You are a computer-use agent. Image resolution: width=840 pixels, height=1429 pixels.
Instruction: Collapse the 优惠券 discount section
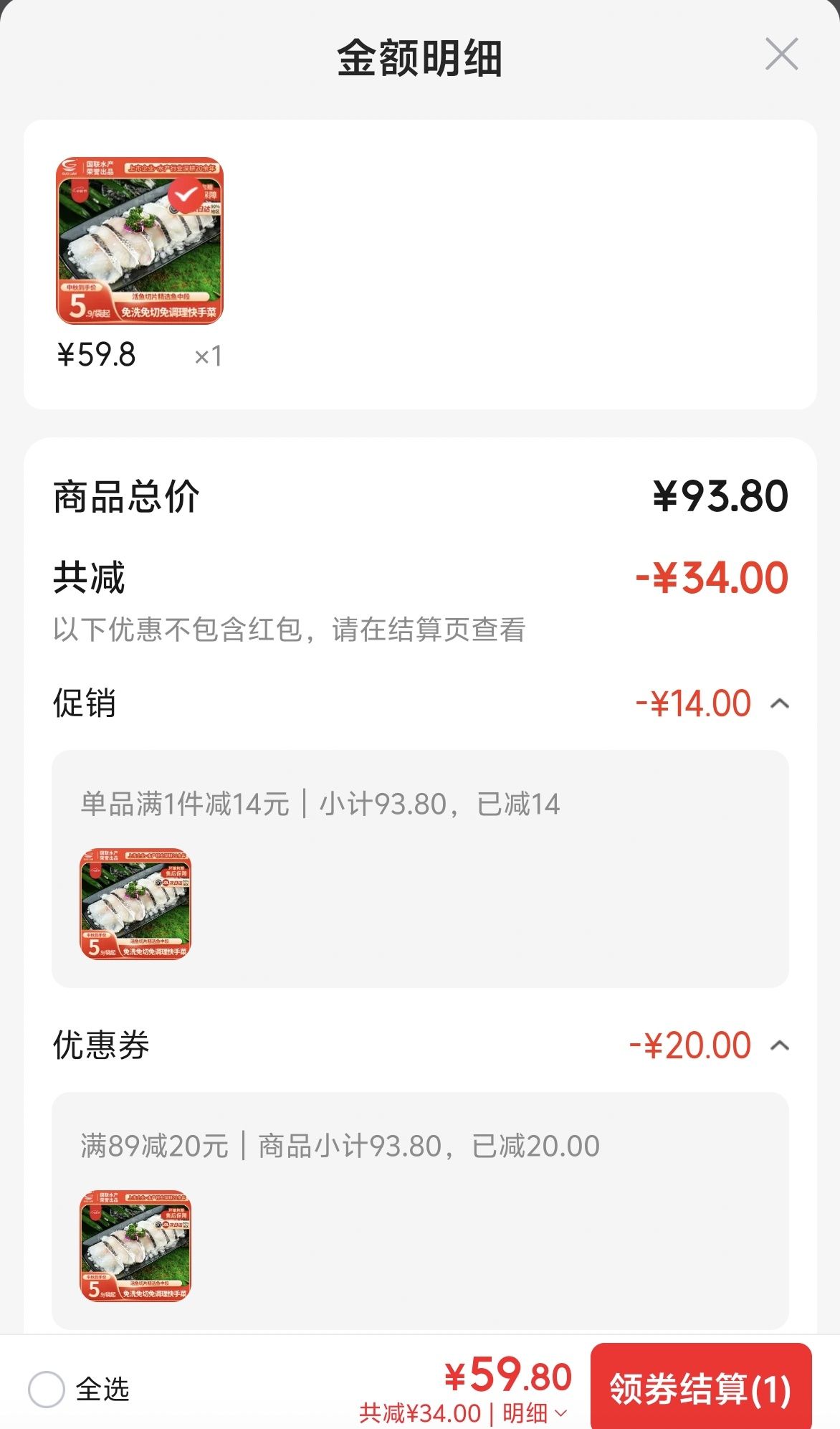[780, 1045]
